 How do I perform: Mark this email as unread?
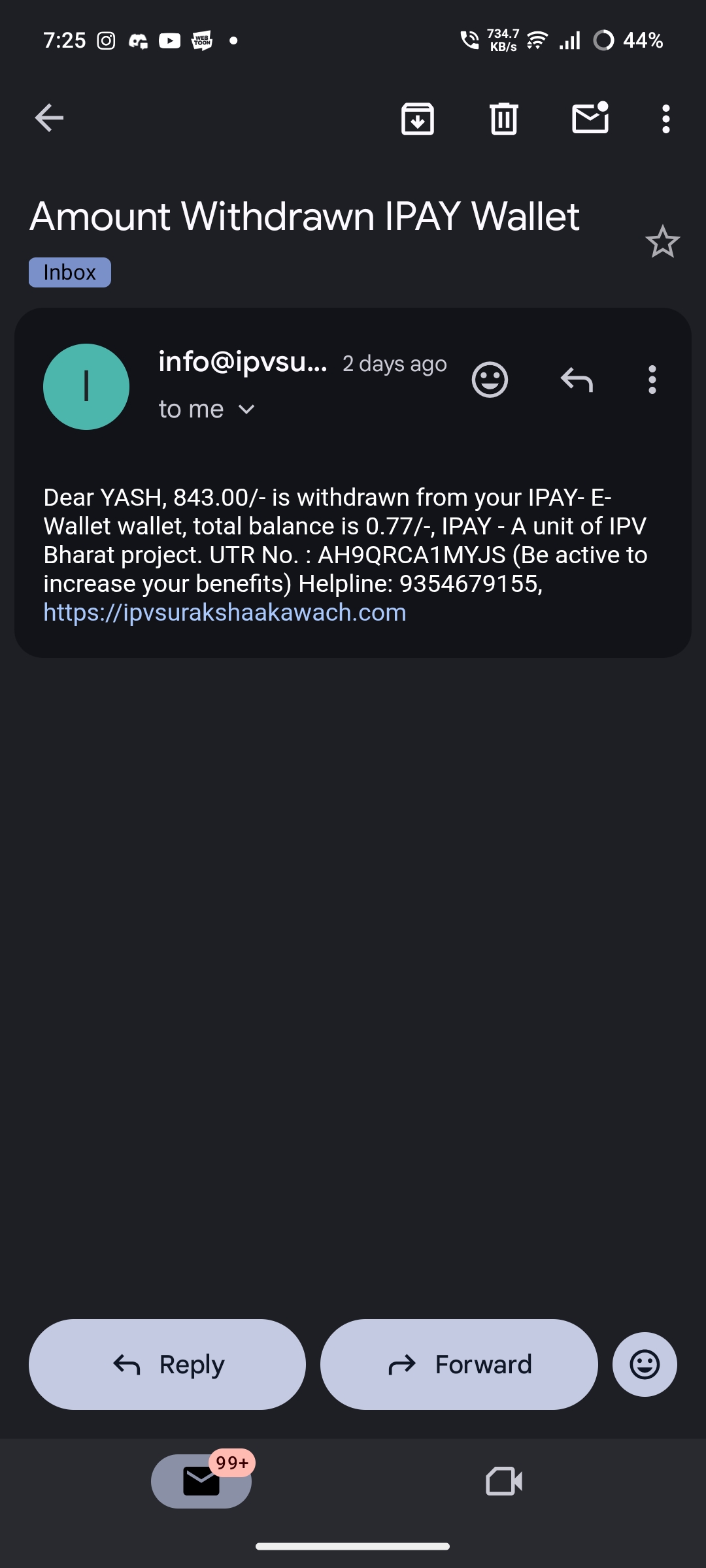click(x=590, y=118)
